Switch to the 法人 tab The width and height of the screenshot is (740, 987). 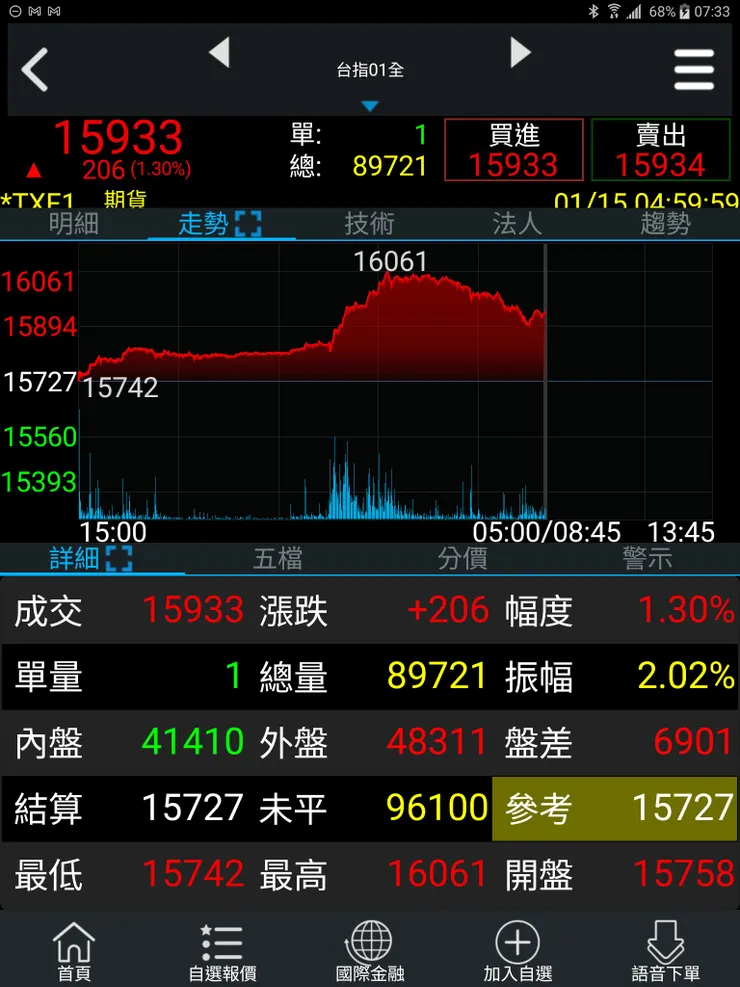(x=517, y=224)
